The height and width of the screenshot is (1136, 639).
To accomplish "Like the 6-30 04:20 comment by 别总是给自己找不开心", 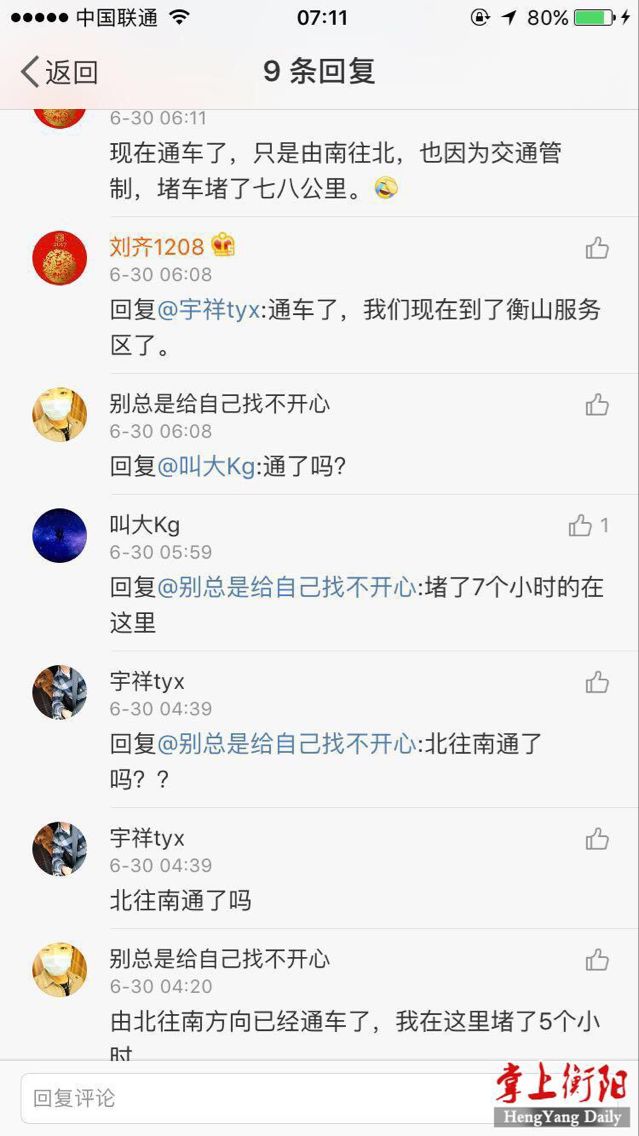I will [x=597, y=960].
